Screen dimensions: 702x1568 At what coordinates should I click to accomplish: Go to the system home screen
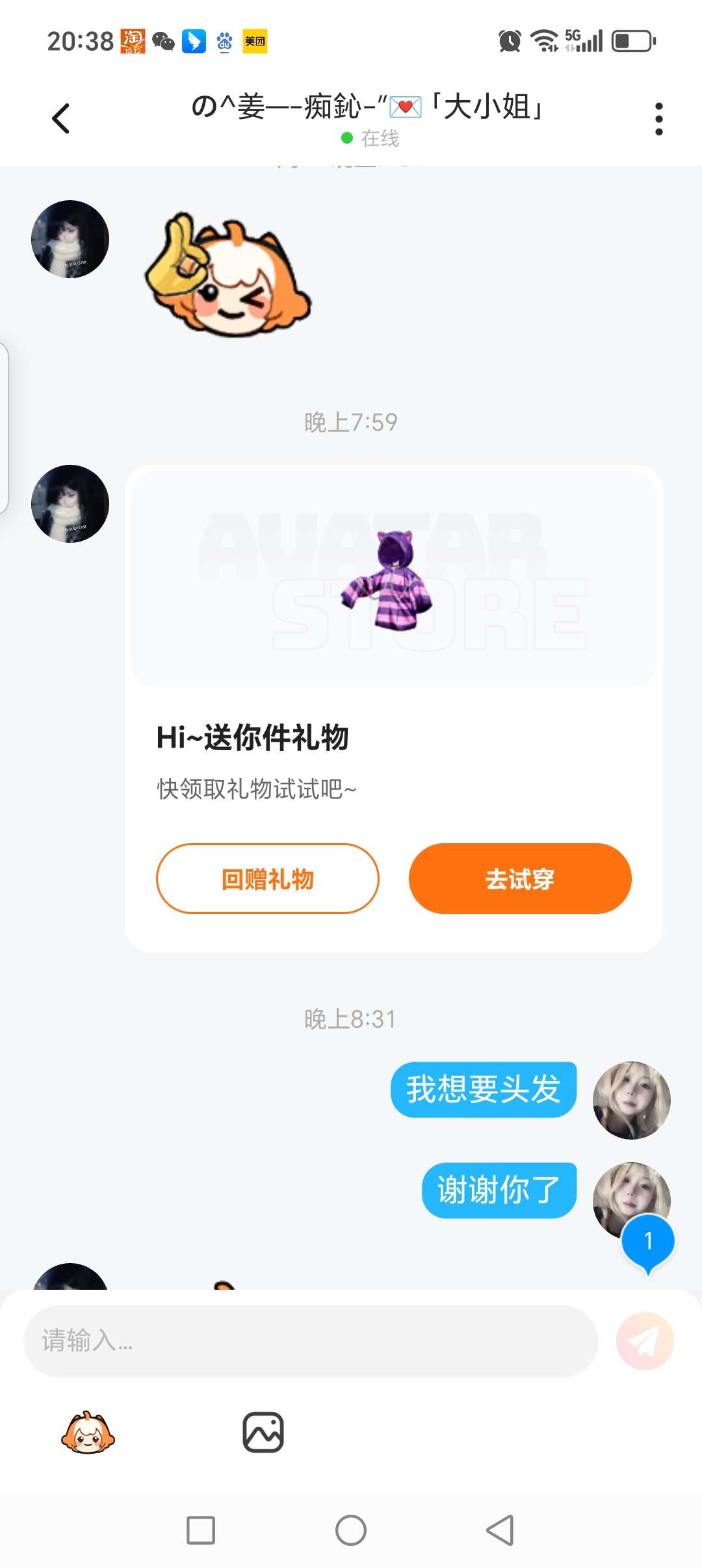click(x=351, y=1530)
